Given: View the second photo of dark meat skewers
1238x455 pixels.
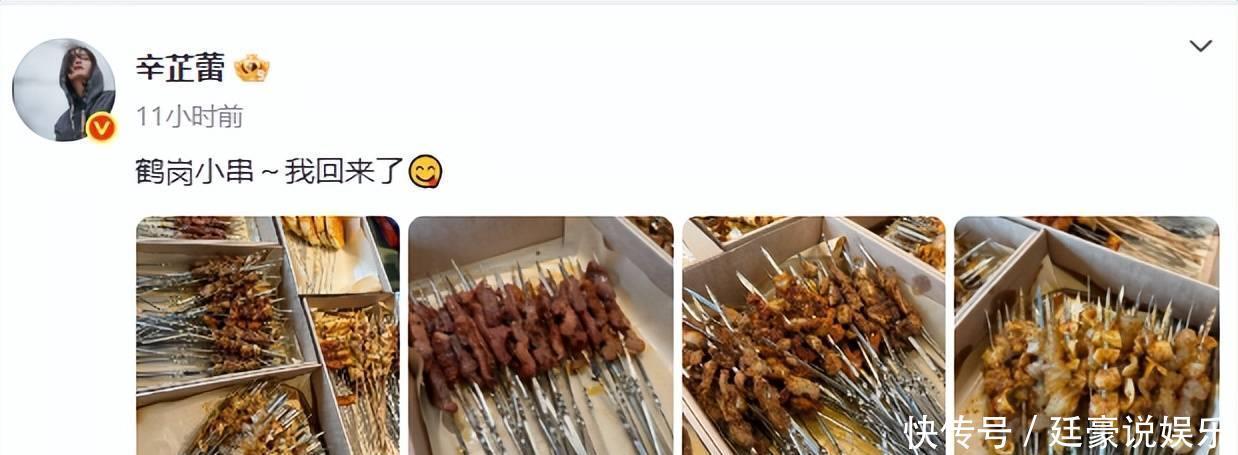Looking at the screenshot, I should click(x=541, y=335).
